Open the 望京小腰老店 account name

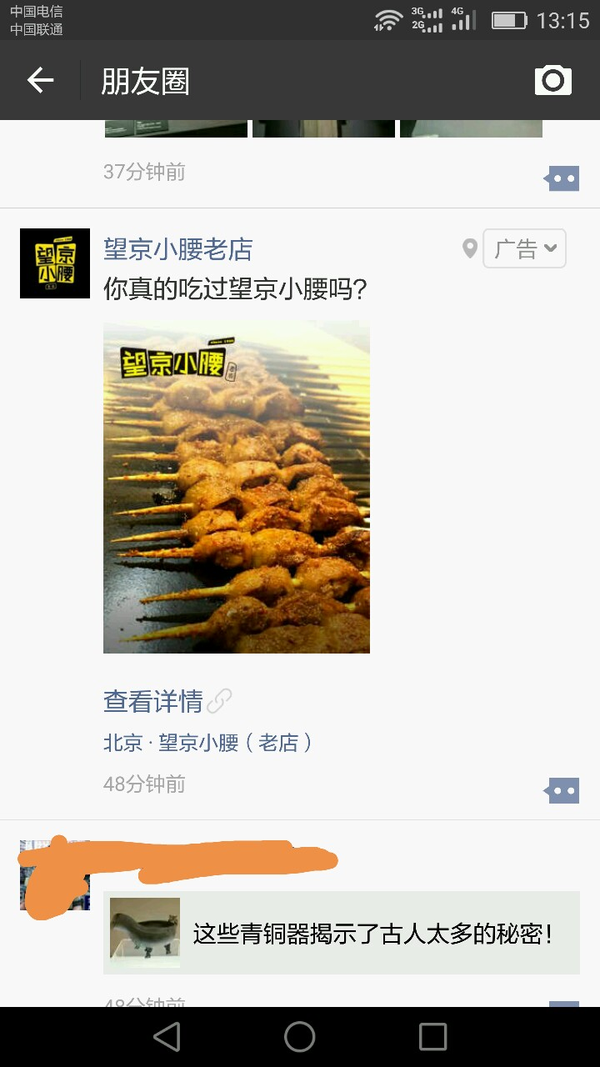tap(178, 249)
